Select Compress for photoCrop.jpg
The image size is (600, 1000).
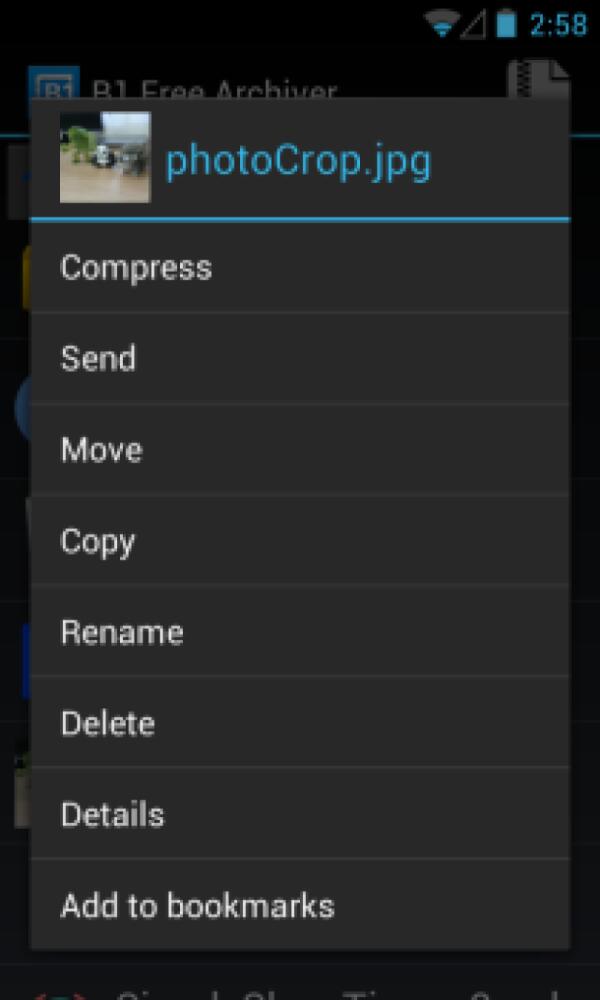click(300, 268)
